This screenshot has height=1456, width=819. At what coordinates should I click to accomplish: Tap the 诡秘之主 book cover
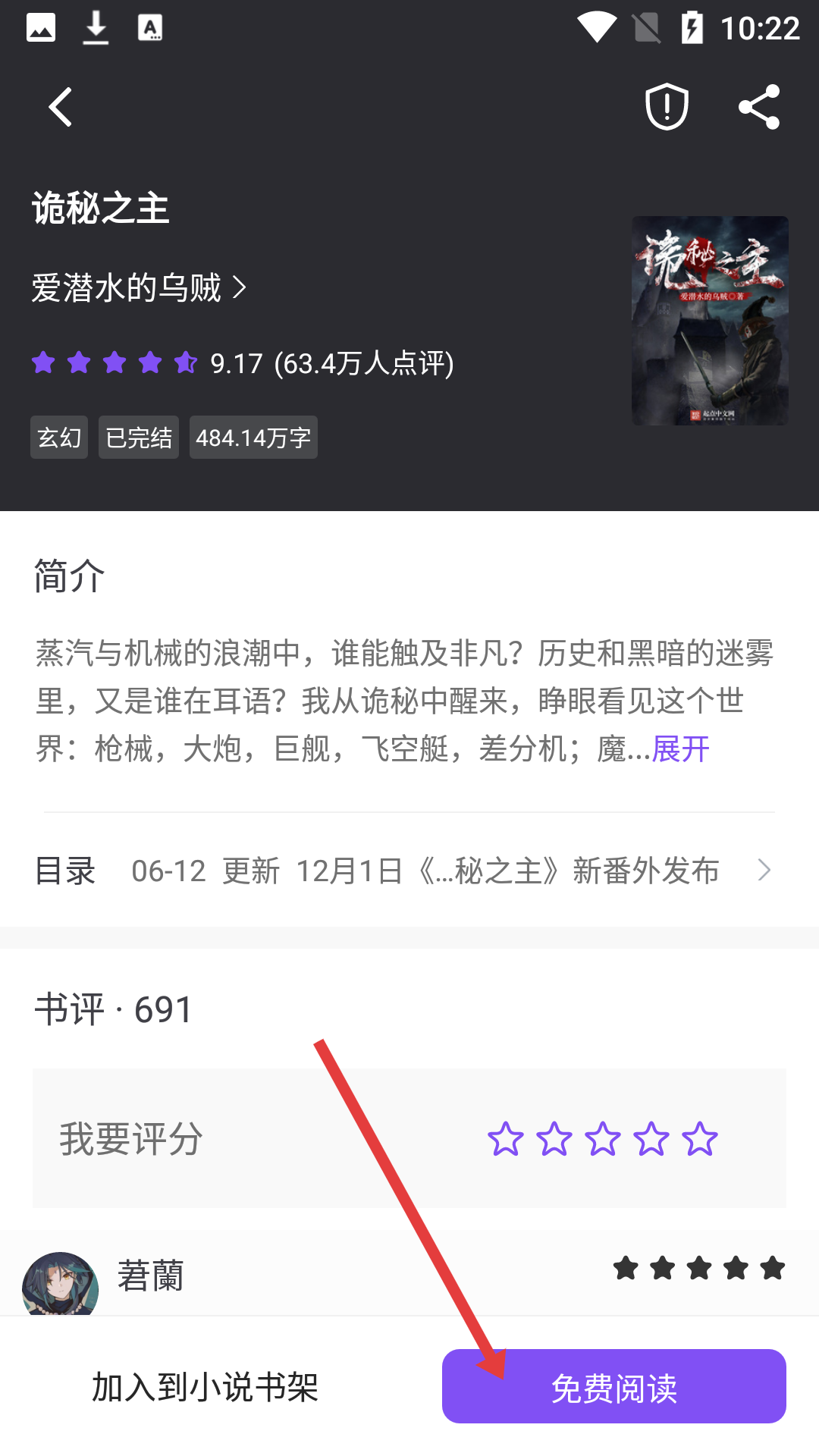710,320
